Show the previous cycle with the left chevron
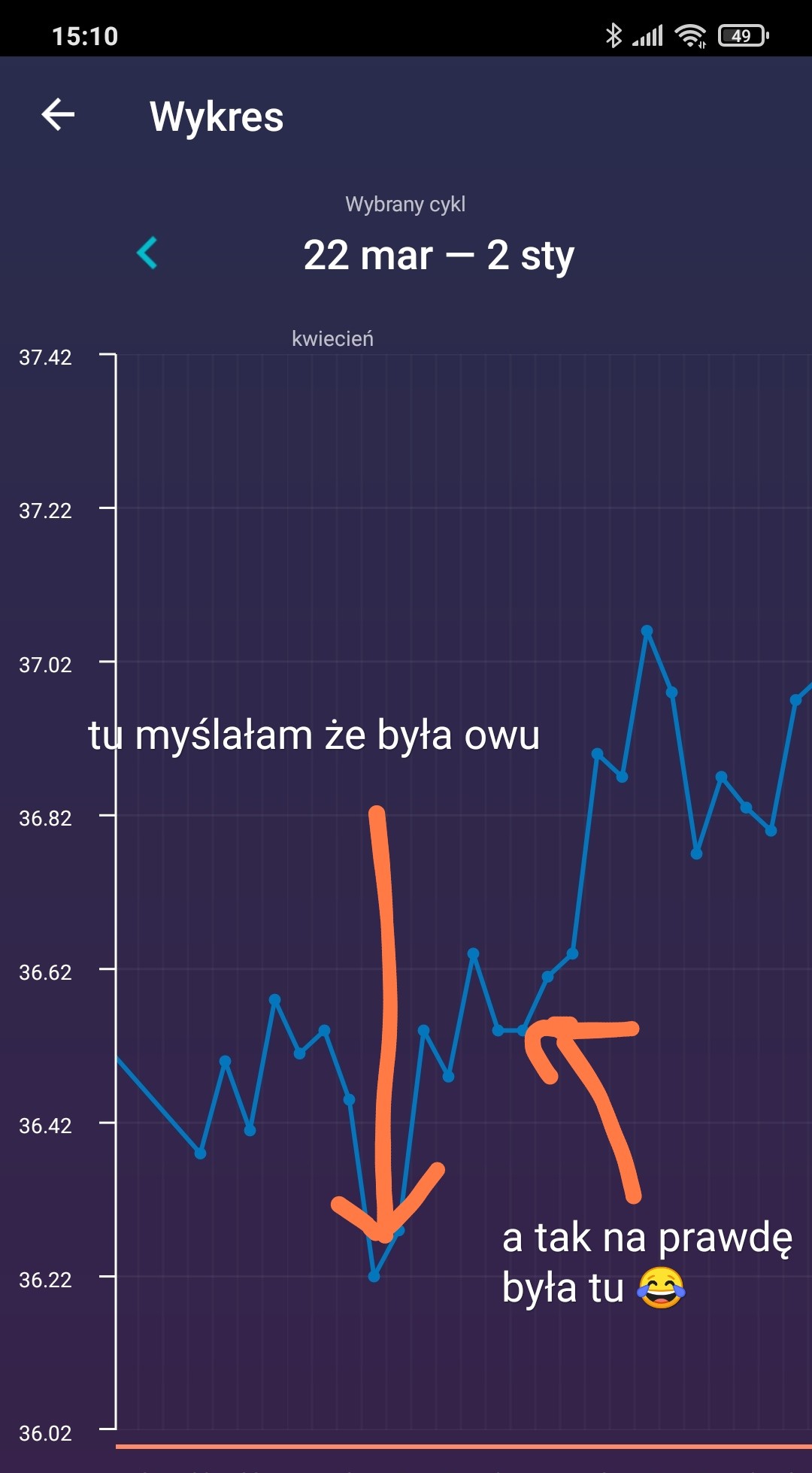Image resolution: width=812 pixels, height=1473 pixels. click(147, 253)
